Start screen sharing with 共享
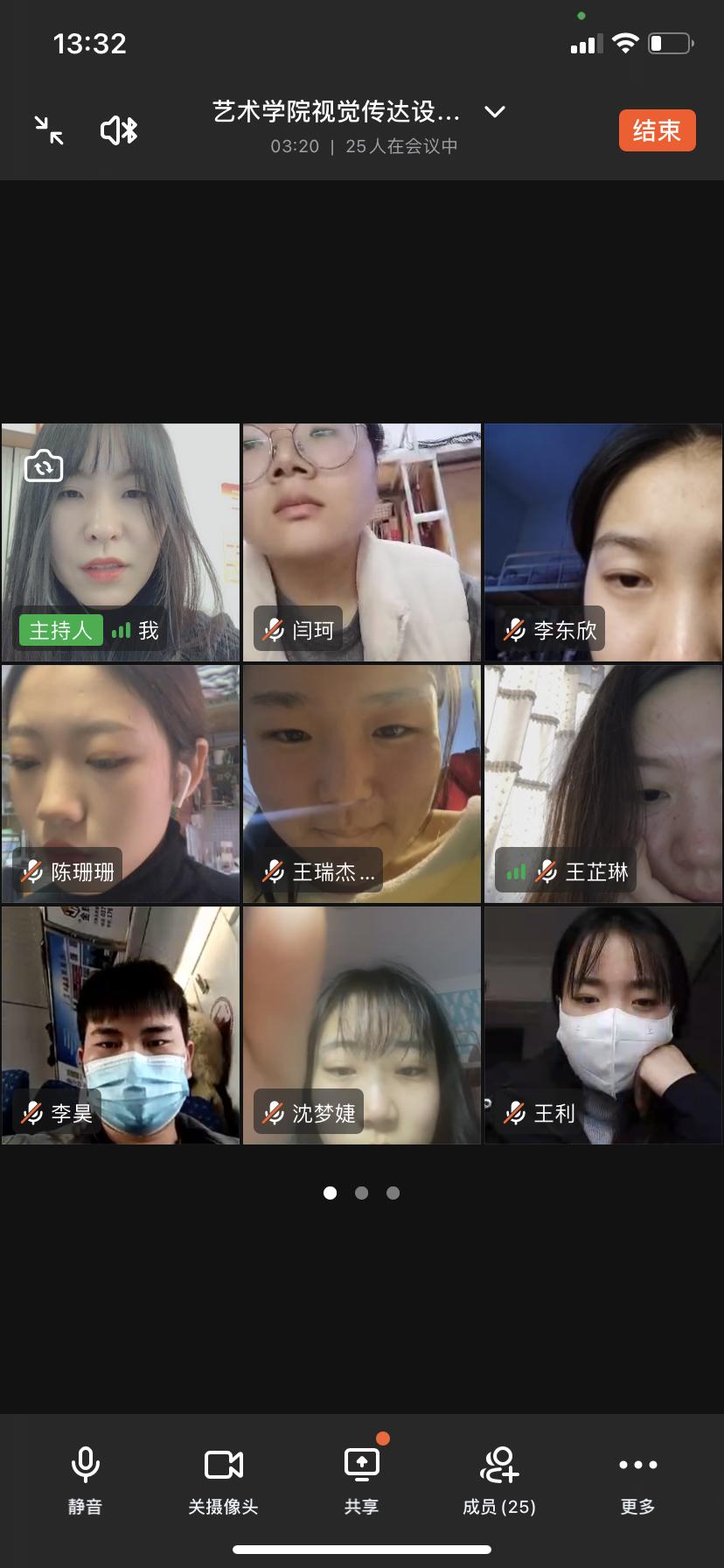Image resolution: width=724 pixels, height=1568 pixels. point(361,1480)
